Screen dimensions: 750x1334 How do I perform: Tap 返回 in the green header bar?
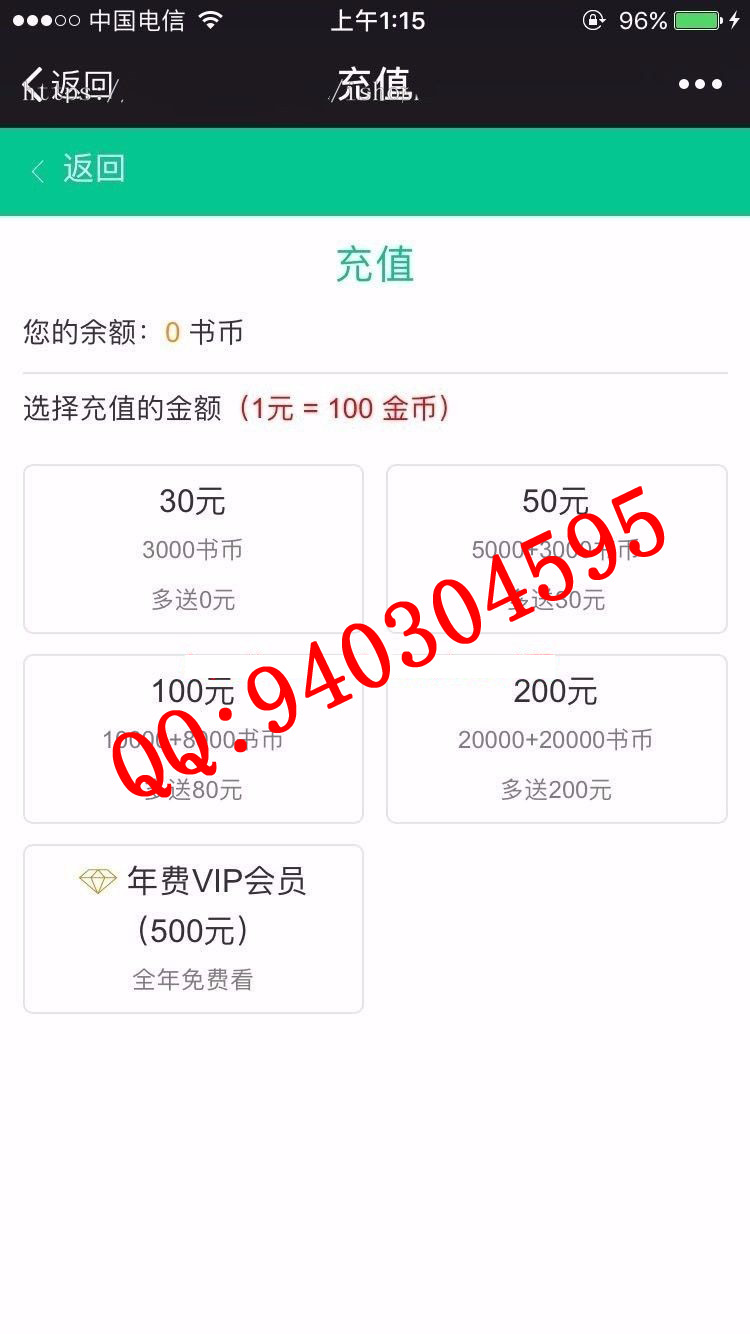(x=78, y=169)
